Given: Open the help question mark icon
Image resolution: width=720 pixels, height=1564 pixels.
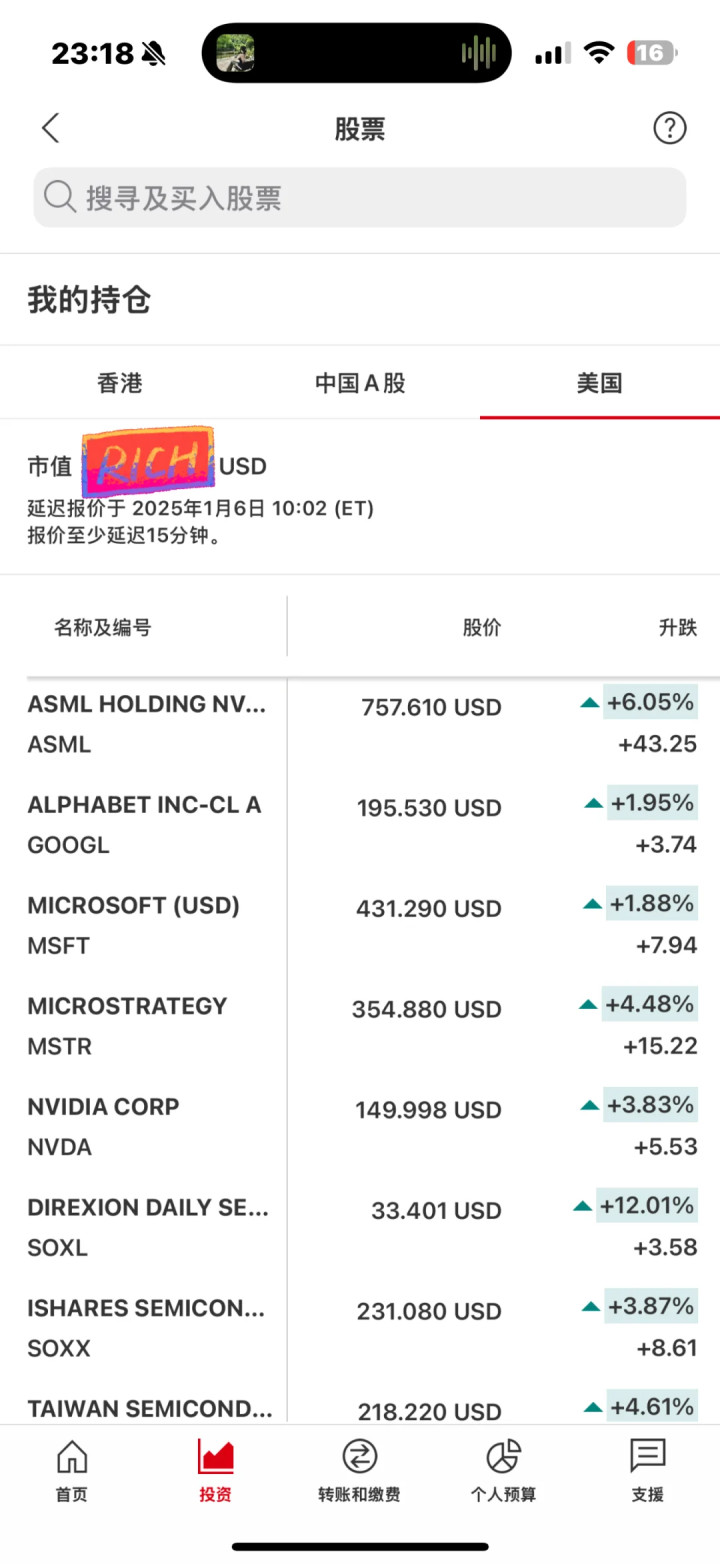Looking at the screenshot, I should pyautogui.click(x=669, y=128).
